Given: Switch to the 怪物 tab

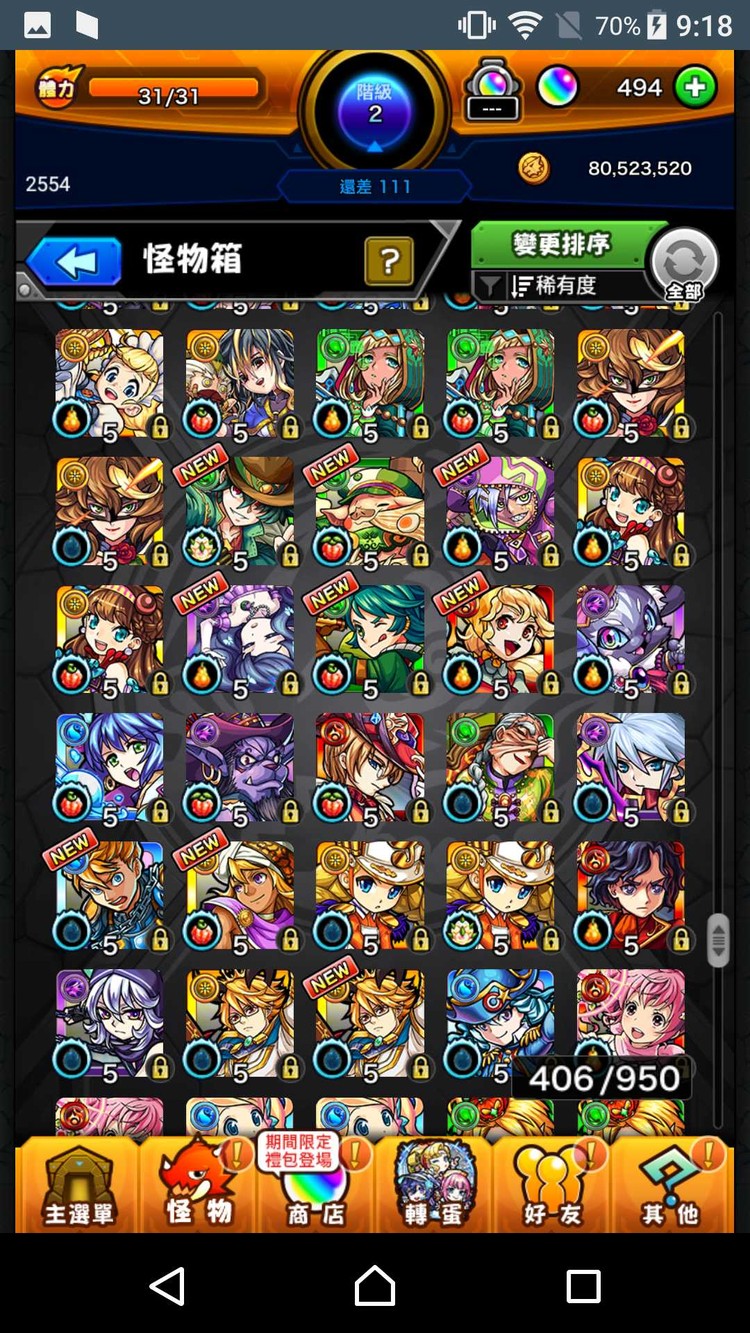Looking at the screenshot, I should click(x=198, y=1185).
